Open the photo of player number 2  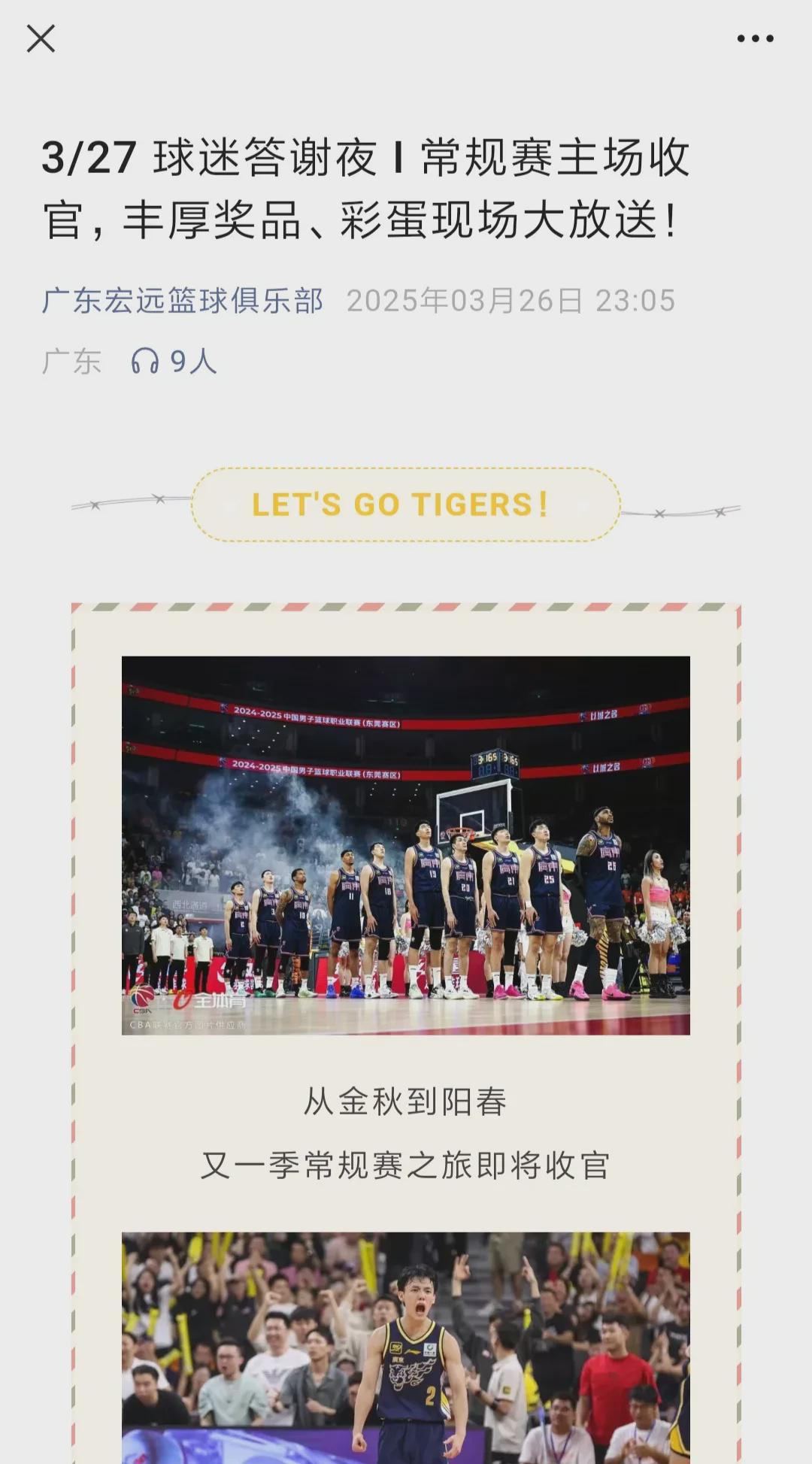[x=406, y=1347]
